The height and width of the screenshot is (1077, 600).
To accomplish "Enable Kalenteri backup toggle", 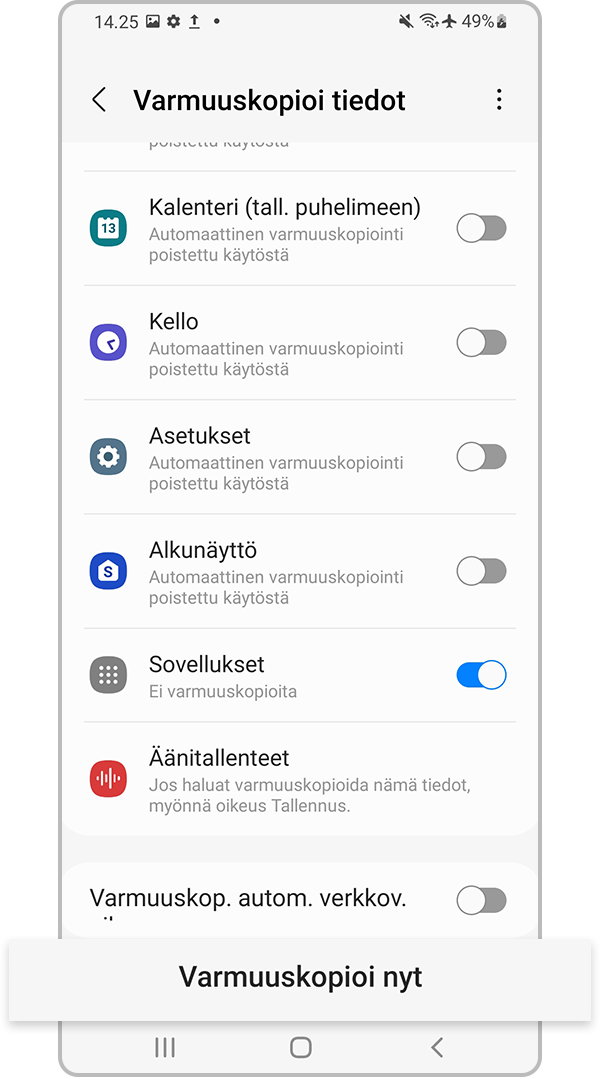I will point(481,229).
